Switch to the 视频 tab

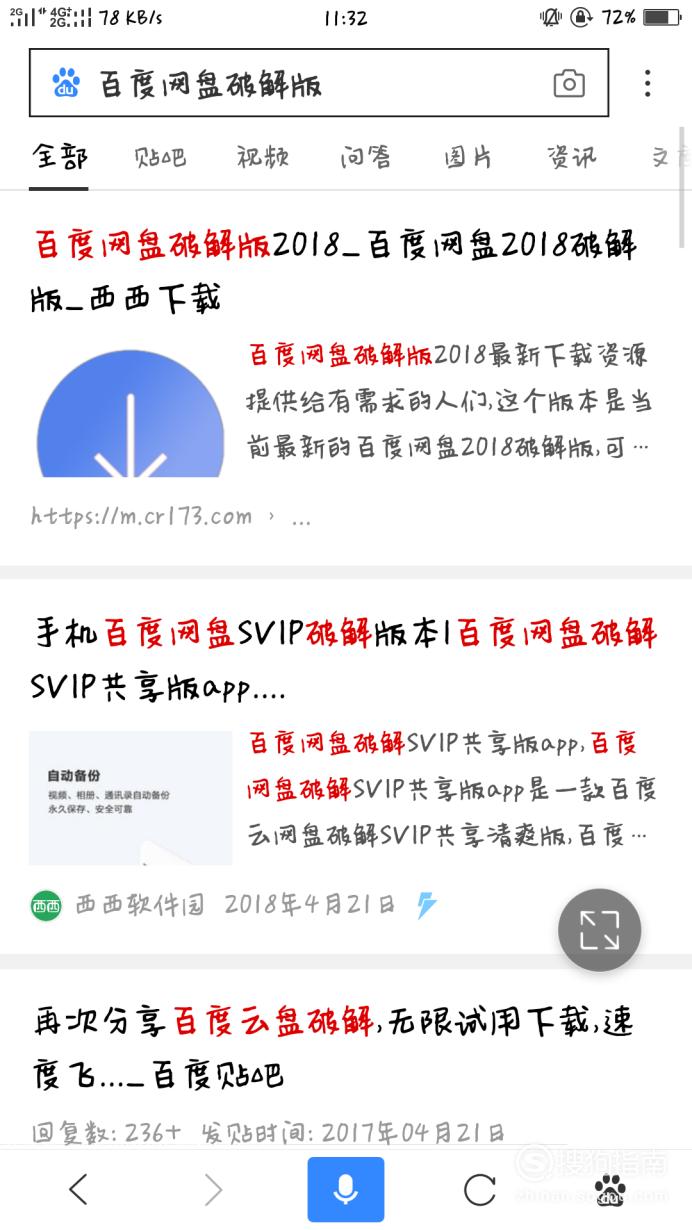pyautogui.click(x=263, y=157)
